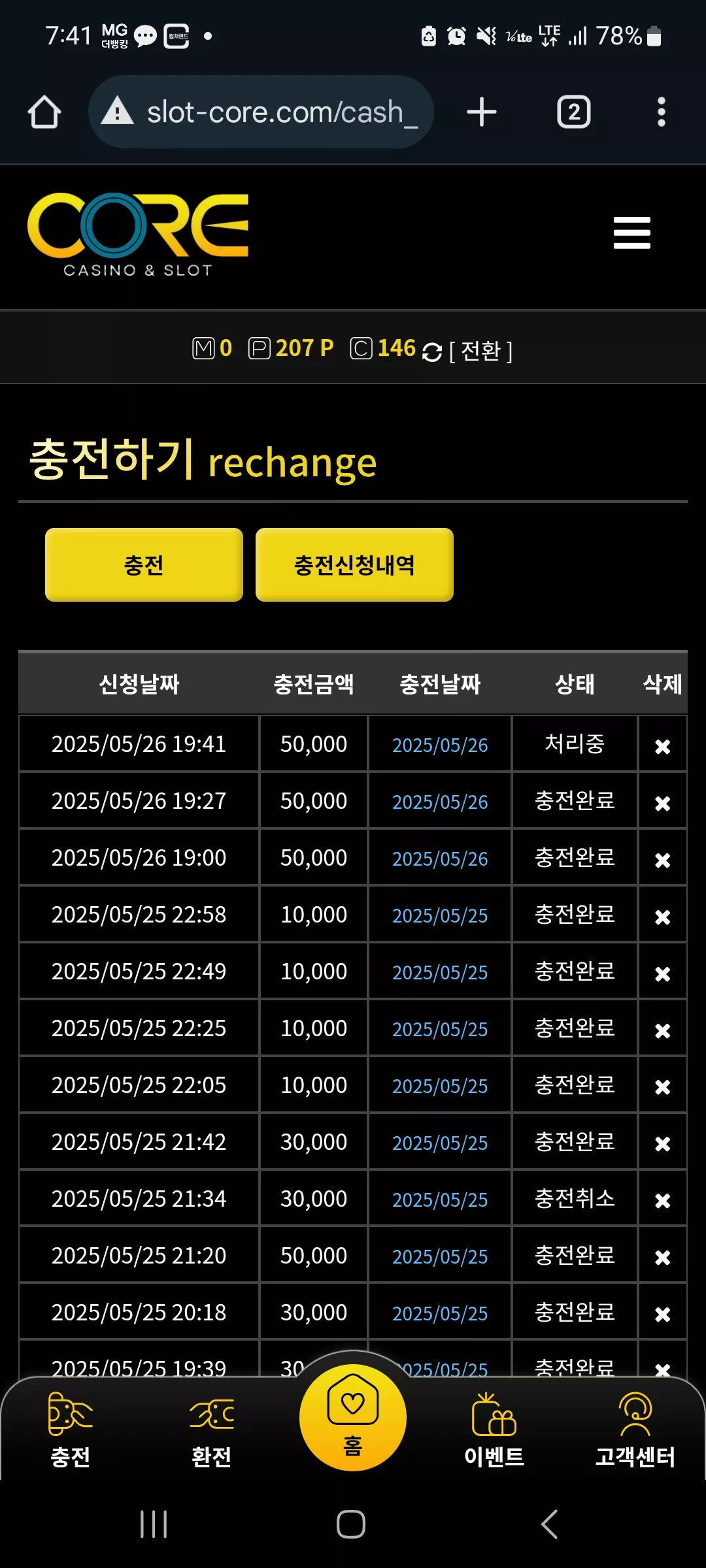706x1568 pixels.
Task: Tap the system back button
Action: click(550, 1524)
